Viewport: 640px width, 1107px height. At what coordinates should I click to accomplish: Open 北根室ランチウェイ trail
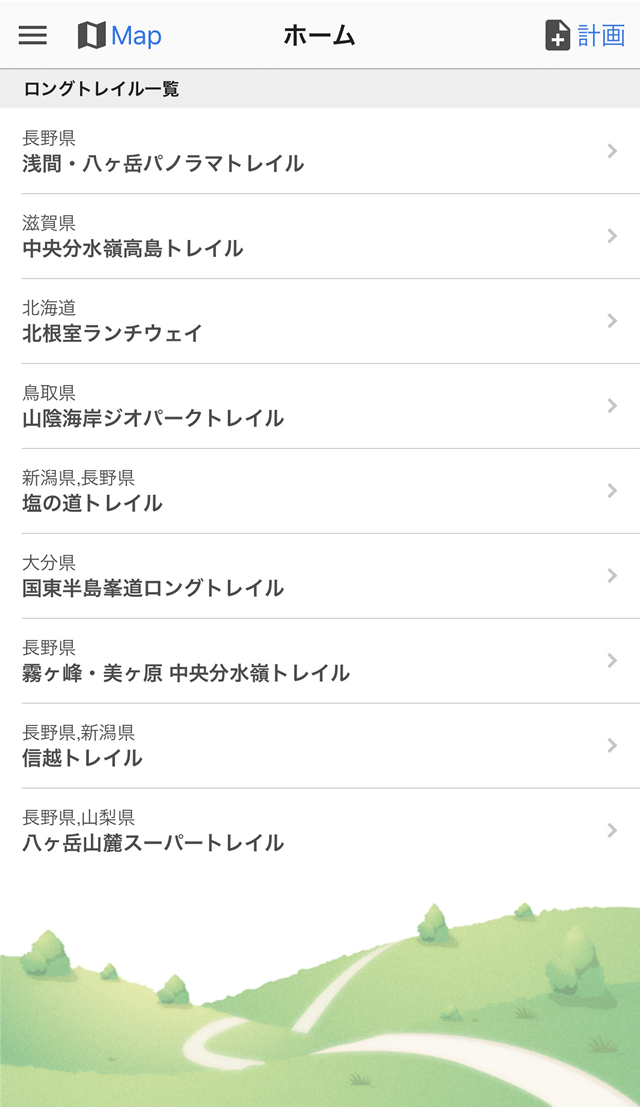tap(320, 321)
